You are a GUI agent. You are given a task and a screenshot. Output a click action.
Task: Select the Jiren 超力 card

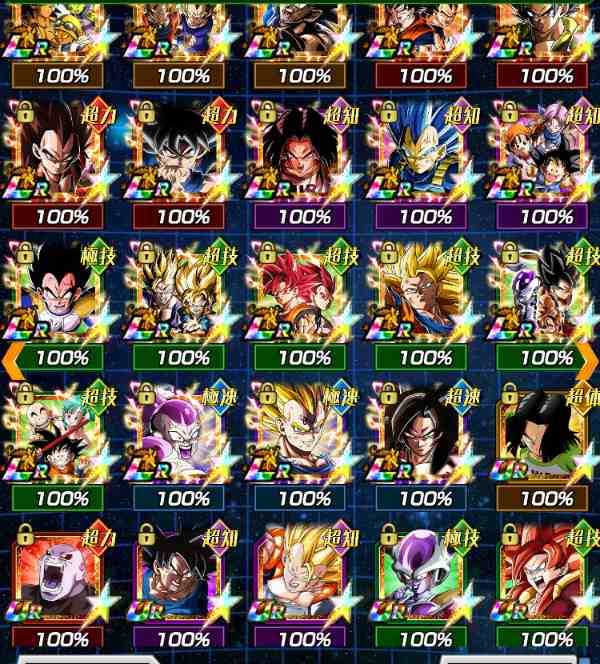pos(62,577)
